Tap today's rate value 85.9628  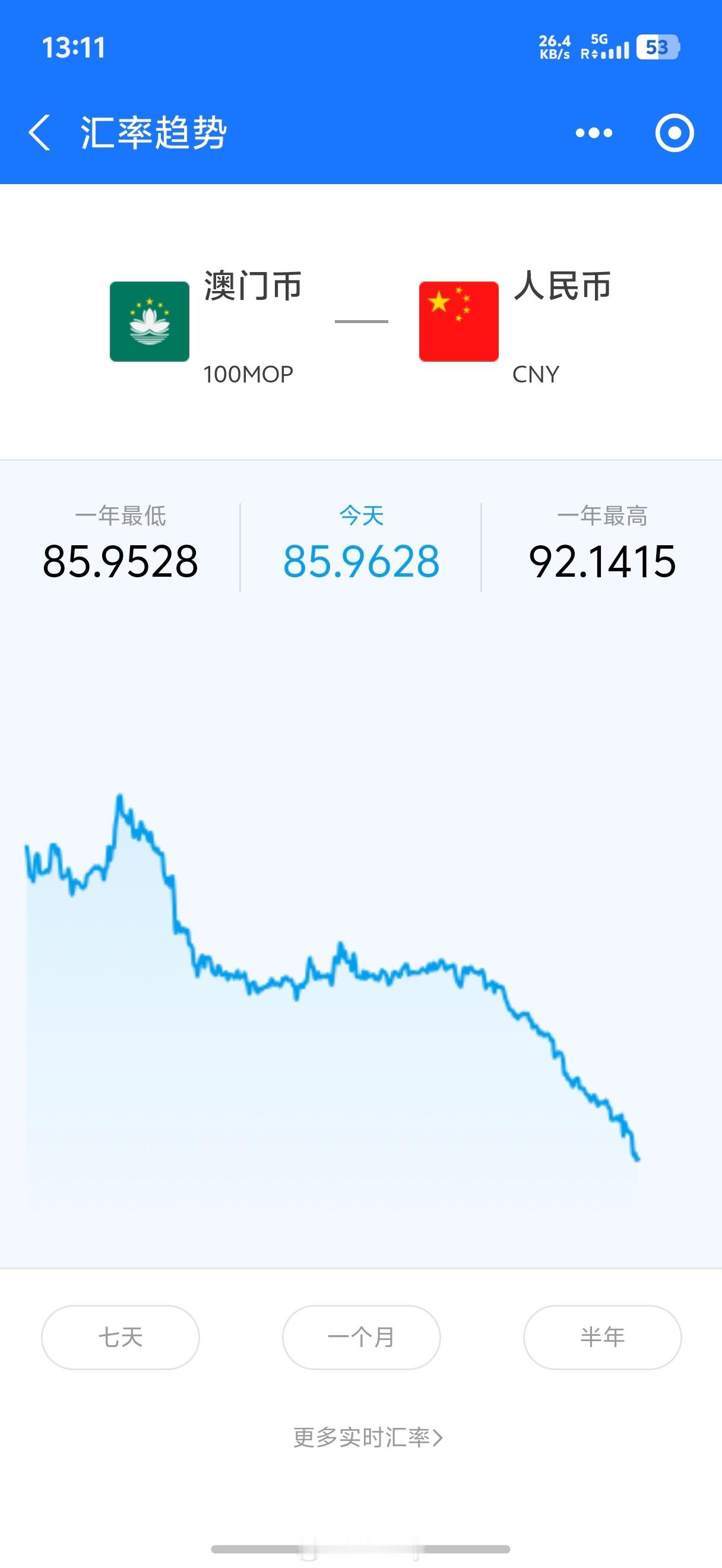click(360, 564)
